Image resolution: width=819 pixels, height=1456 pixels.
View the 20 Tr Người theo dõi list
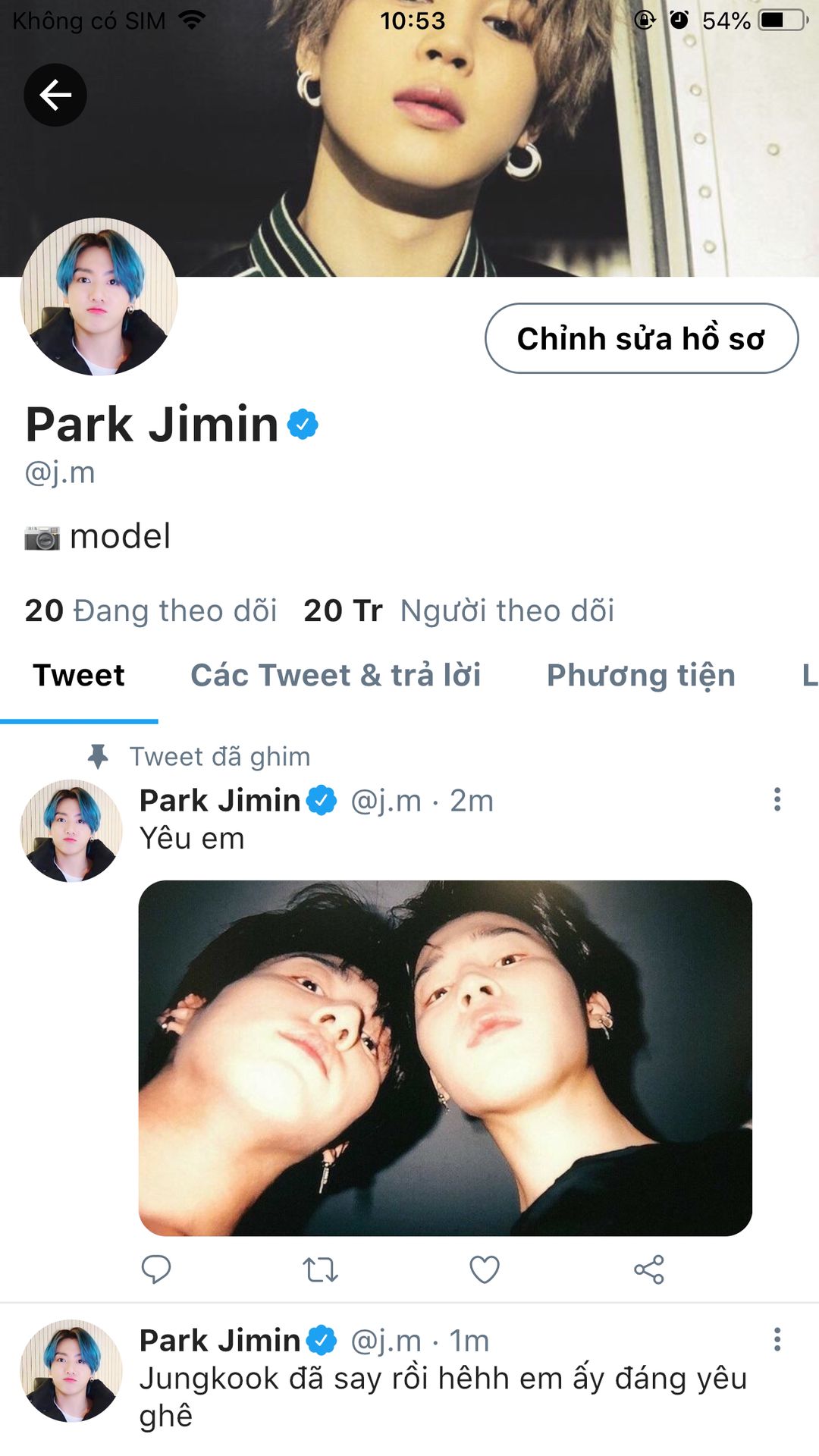[x=459, y=610]
